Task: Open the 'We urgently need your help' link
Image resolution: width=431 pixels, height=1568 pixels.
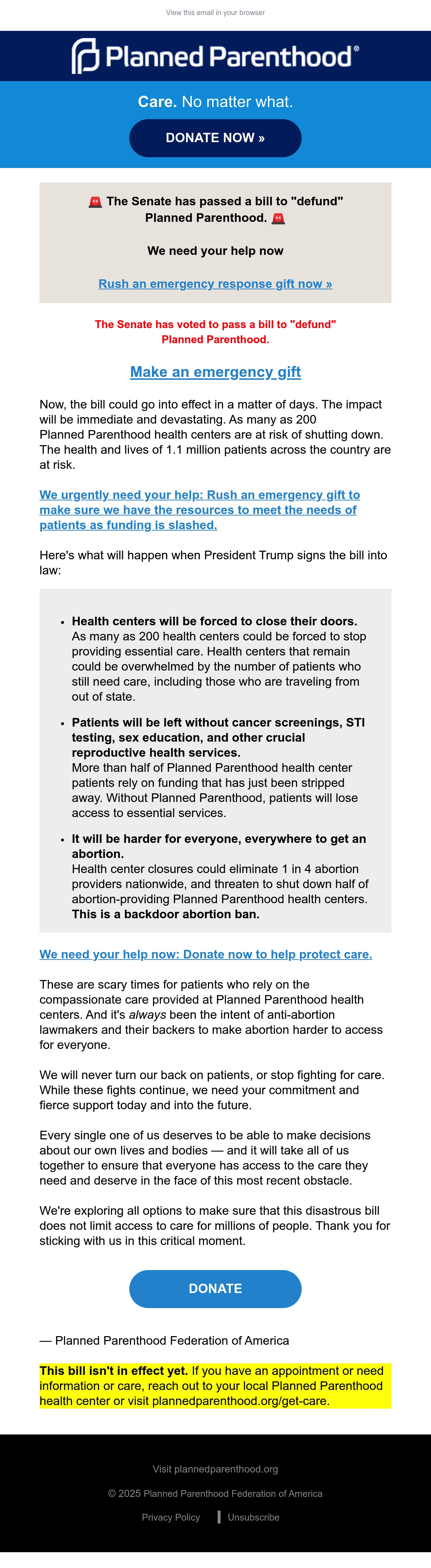Action: [200, 510]
